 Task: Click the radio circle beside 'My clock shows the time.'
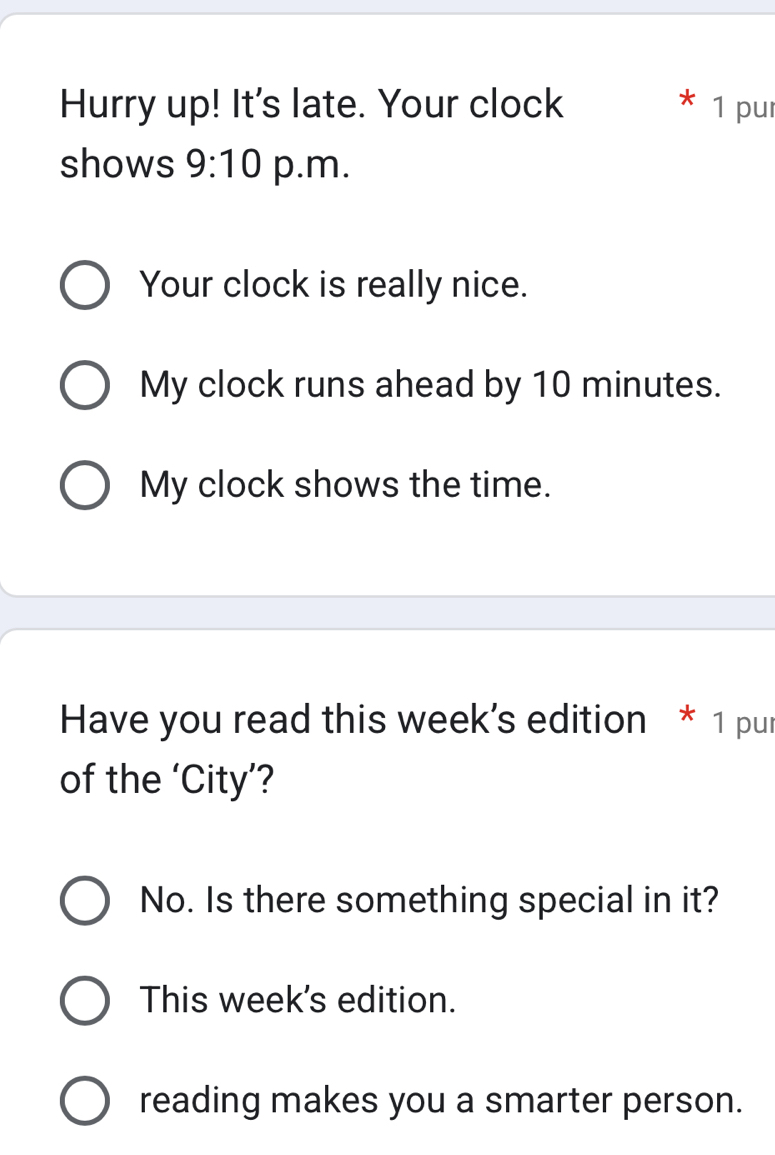[84, 485]
